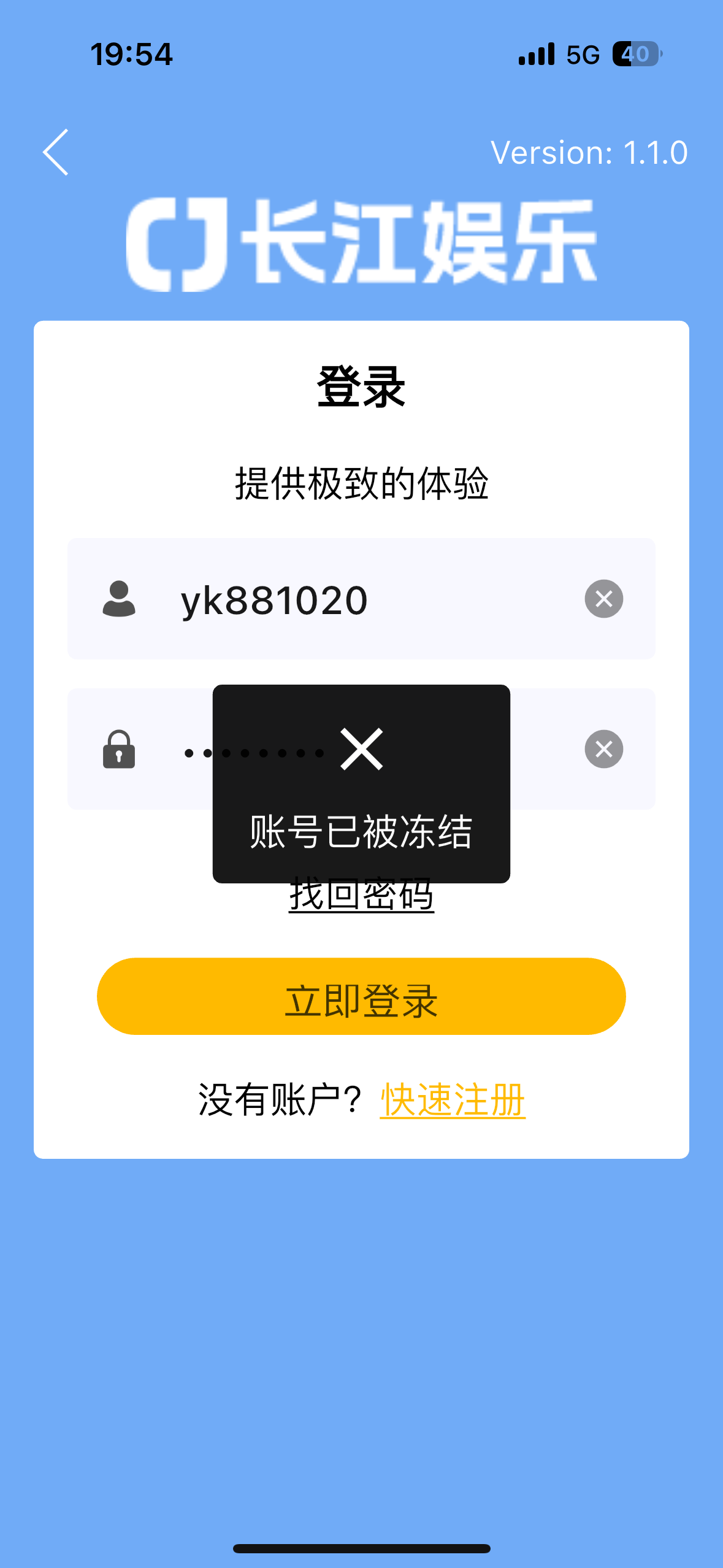723x1568 pixels.
Task: Open the 找回密码 link
Action: click(361, 896)
